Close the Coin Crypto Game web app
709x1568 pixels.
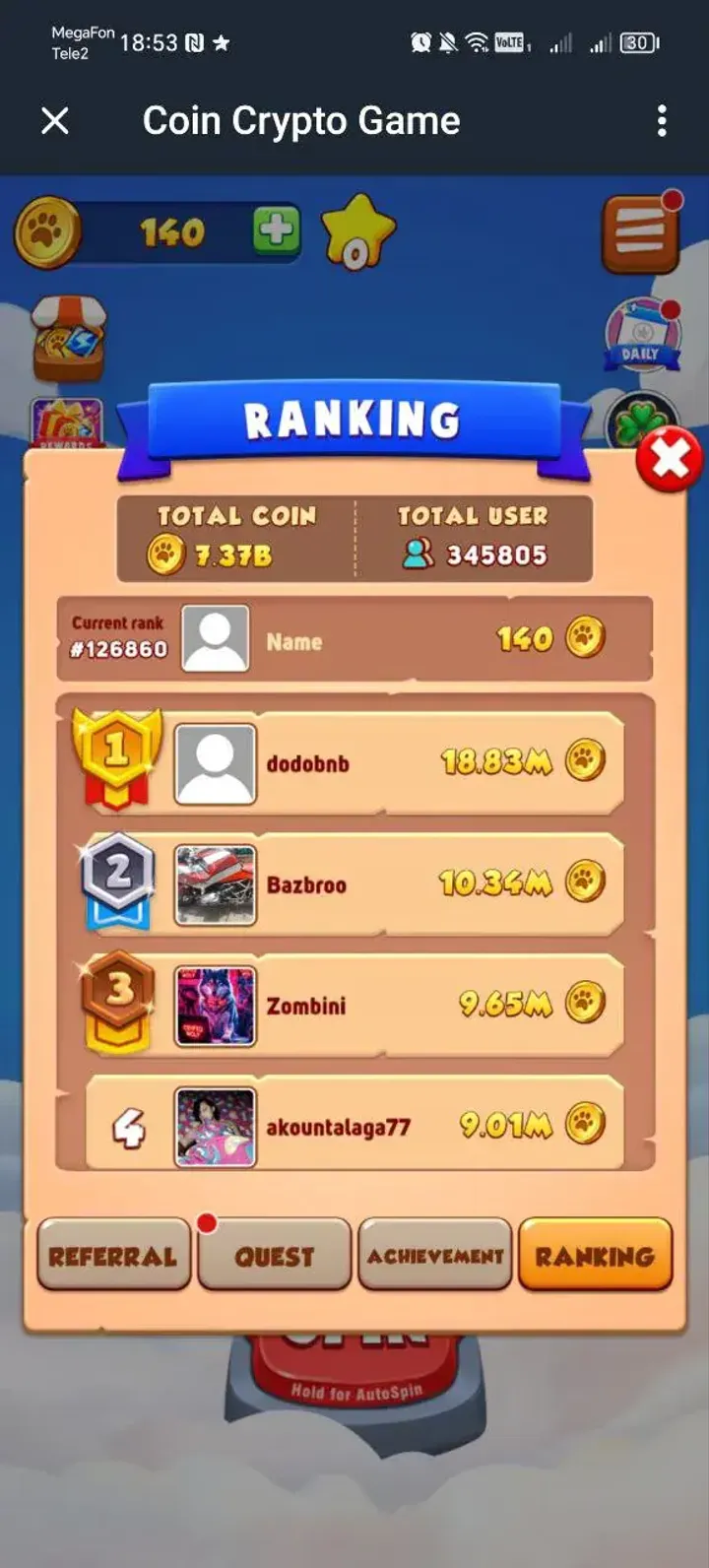(x=55, y=121)
